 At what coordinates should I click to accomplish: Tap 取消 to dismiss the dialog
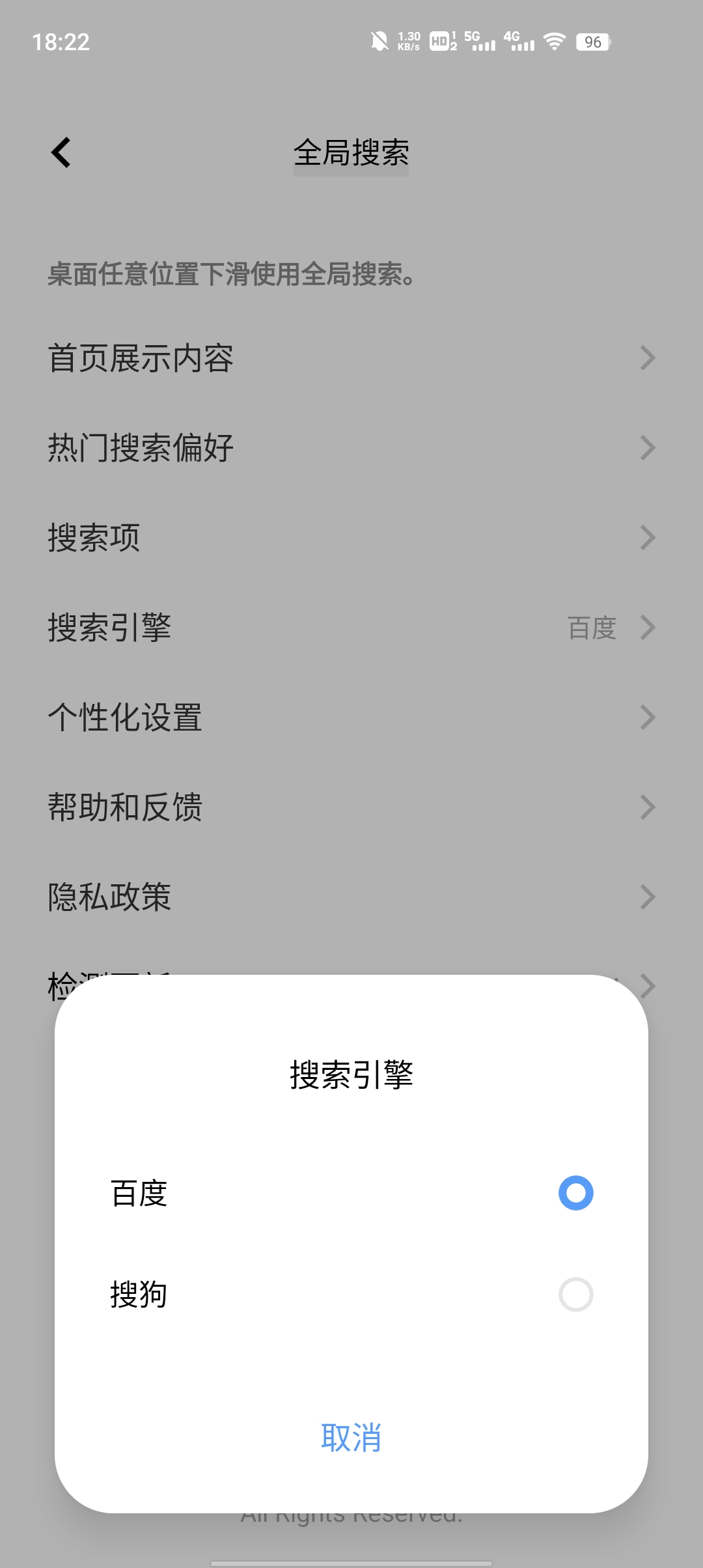pos(351,1437)
